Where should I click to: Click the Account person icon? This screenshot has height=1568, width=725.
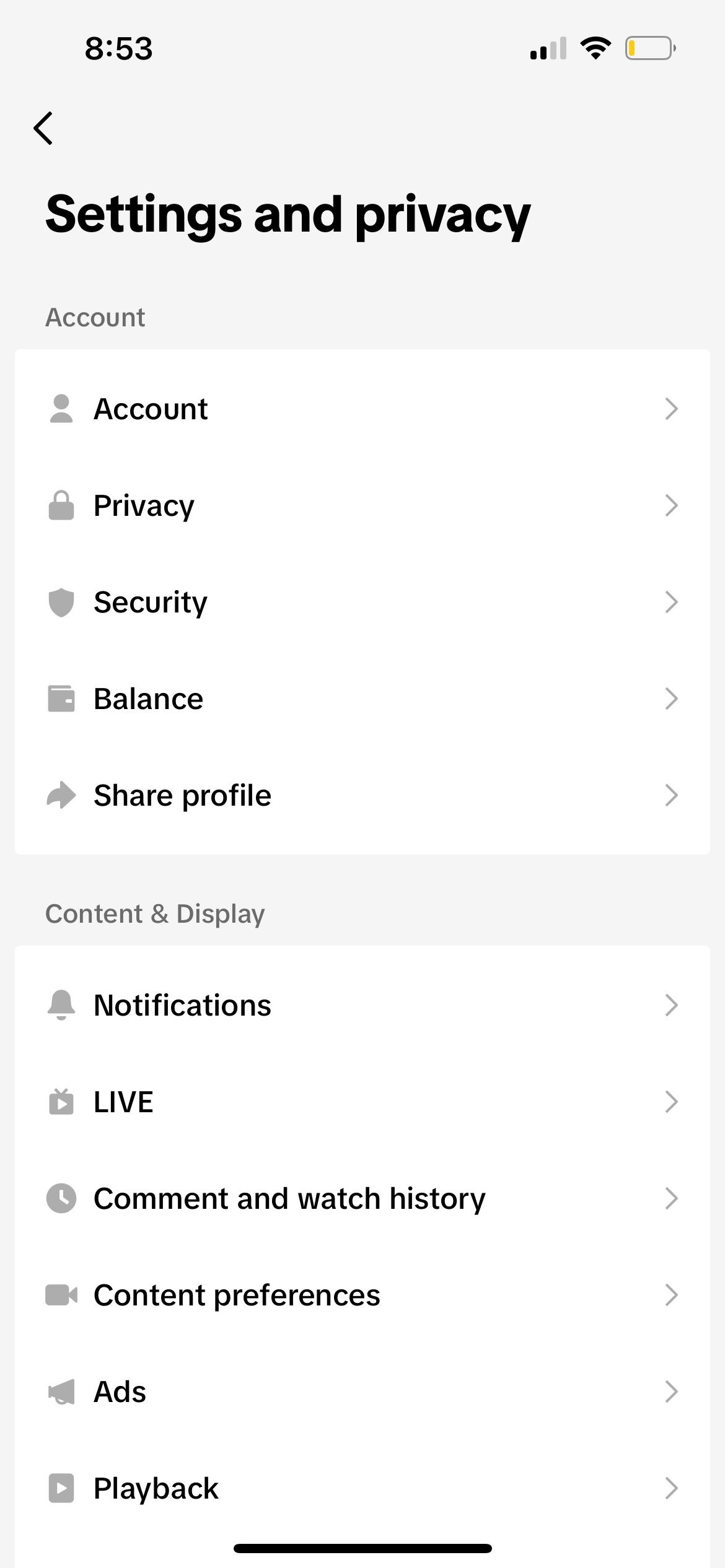pyautogui.click(x=61, y=408)
